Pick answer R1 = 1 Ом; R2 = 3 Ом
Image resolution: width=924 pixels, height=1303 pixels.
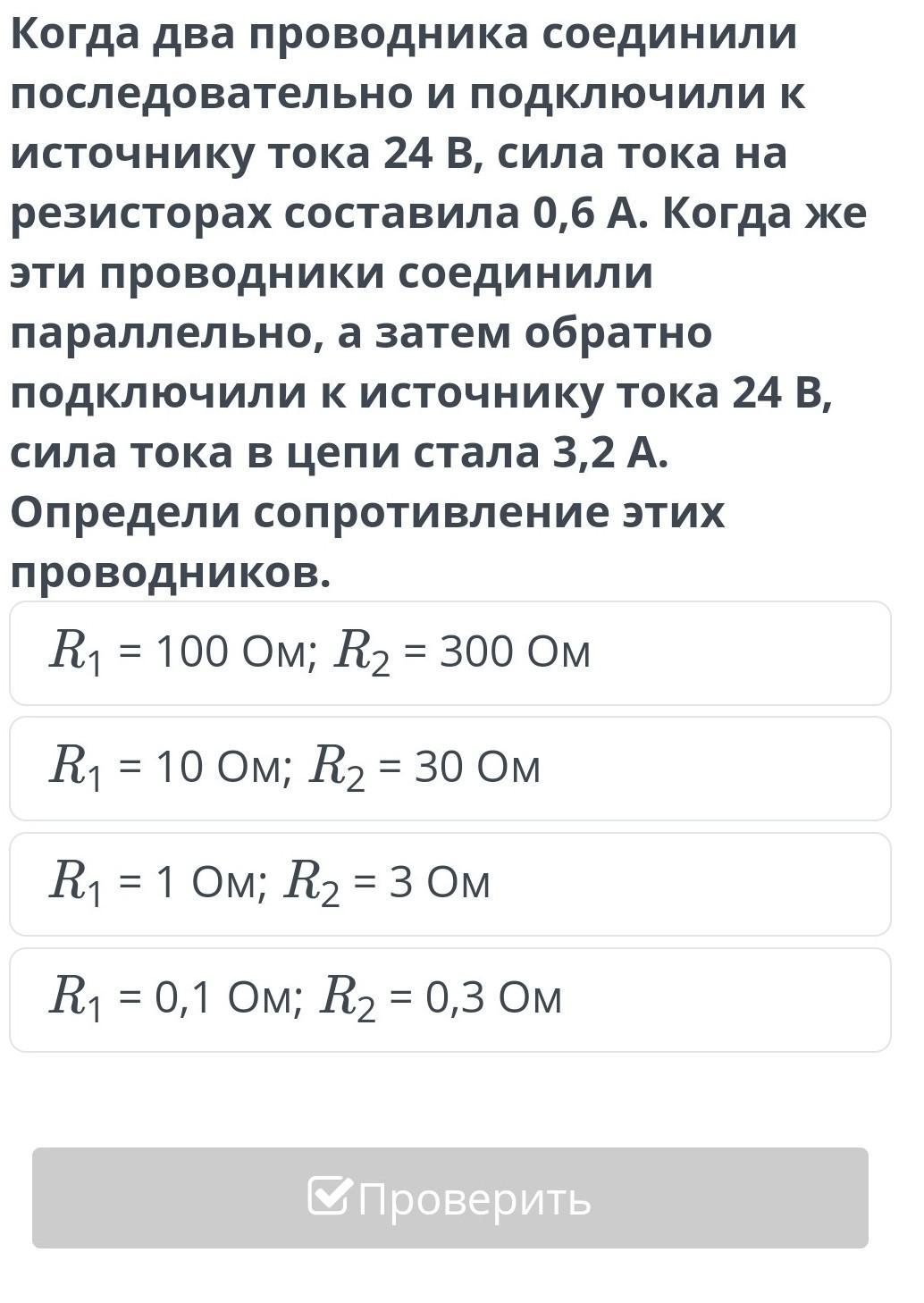pos(449,883)
